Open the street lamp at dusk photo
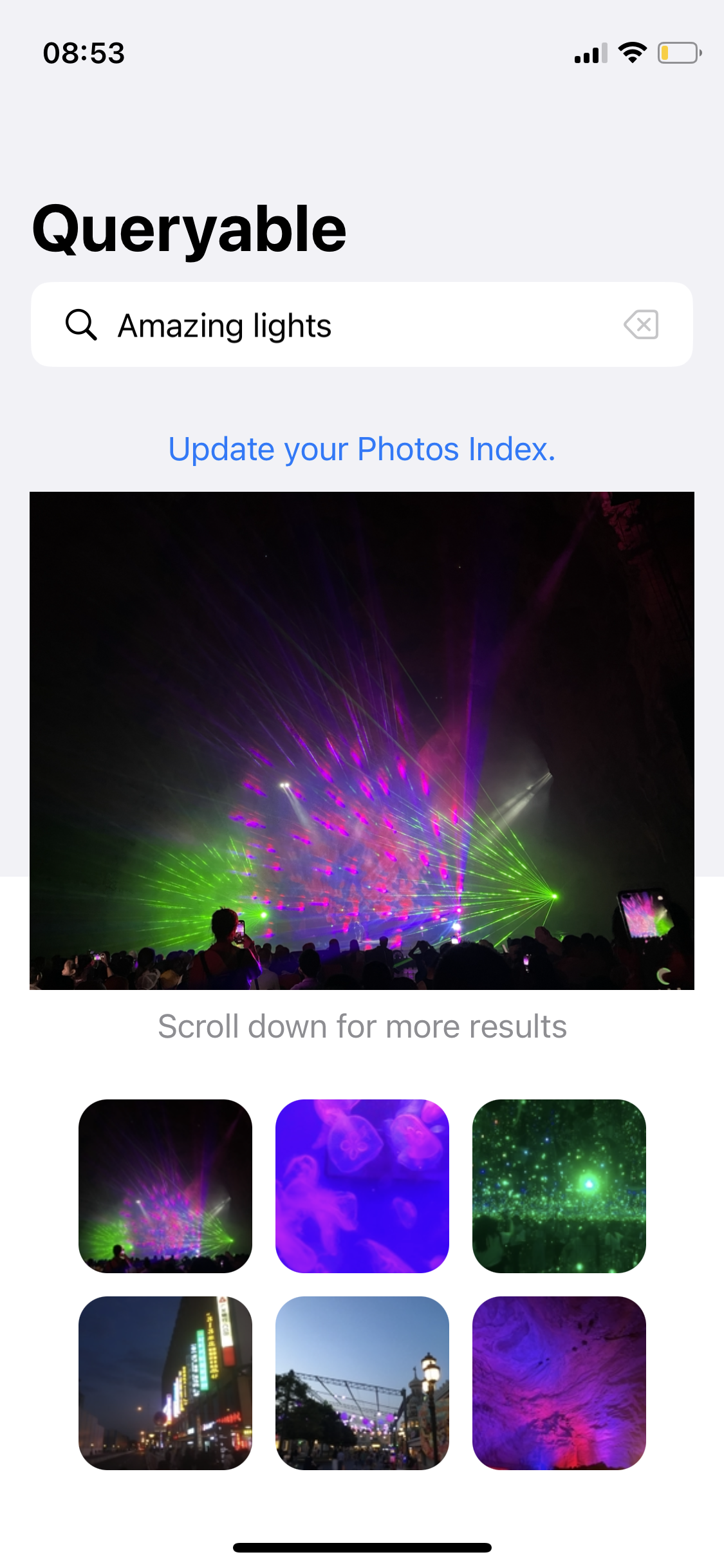This screenshot has width=724, height=1568. tap(362, 1383)
